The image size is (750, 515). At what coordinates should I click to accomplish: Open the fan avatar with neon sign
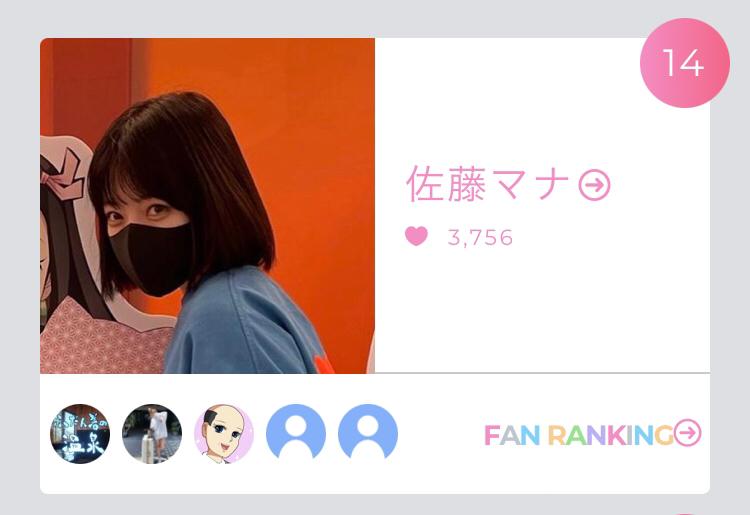(80, 434)
